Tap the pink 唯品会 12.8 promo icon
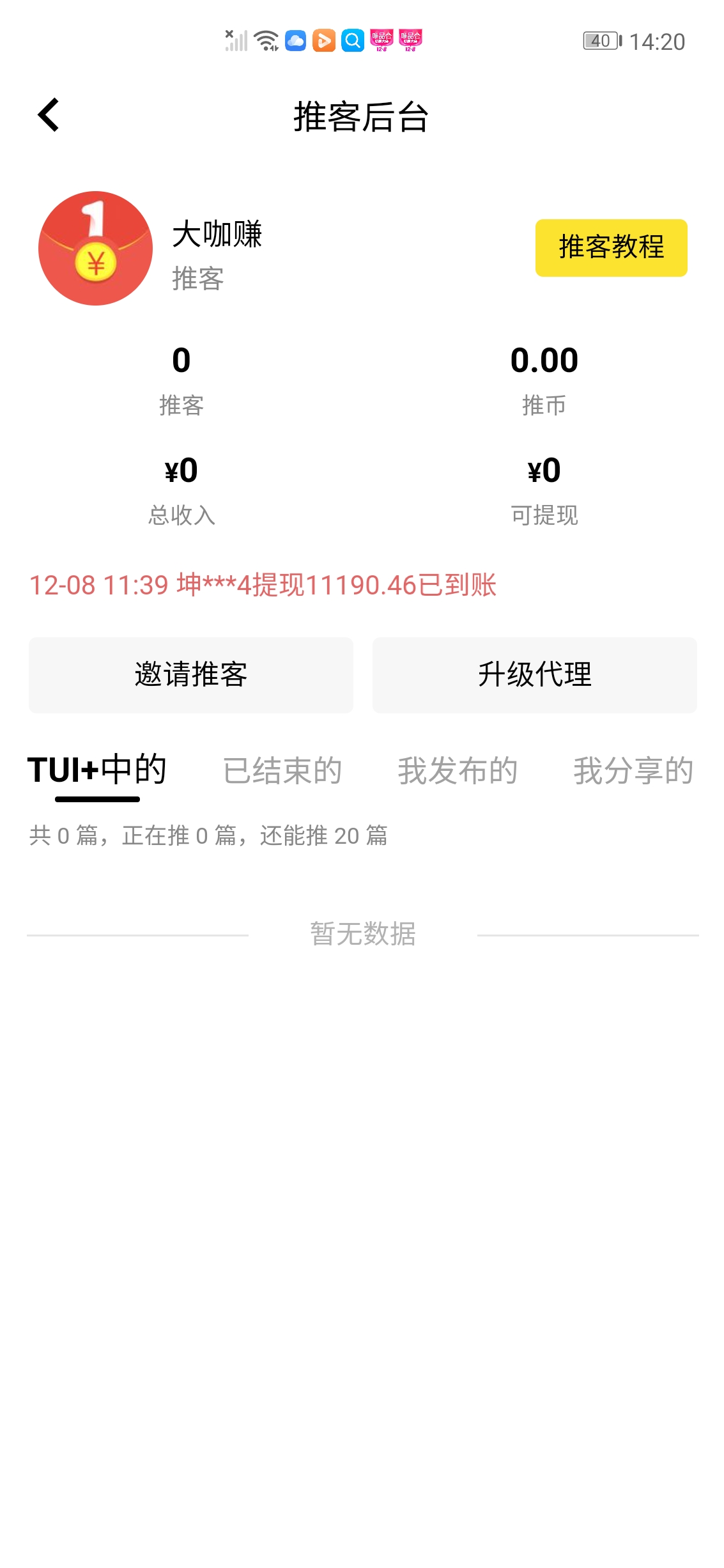Viewport: 724px width, 1568px height. [x=381, y=41]
